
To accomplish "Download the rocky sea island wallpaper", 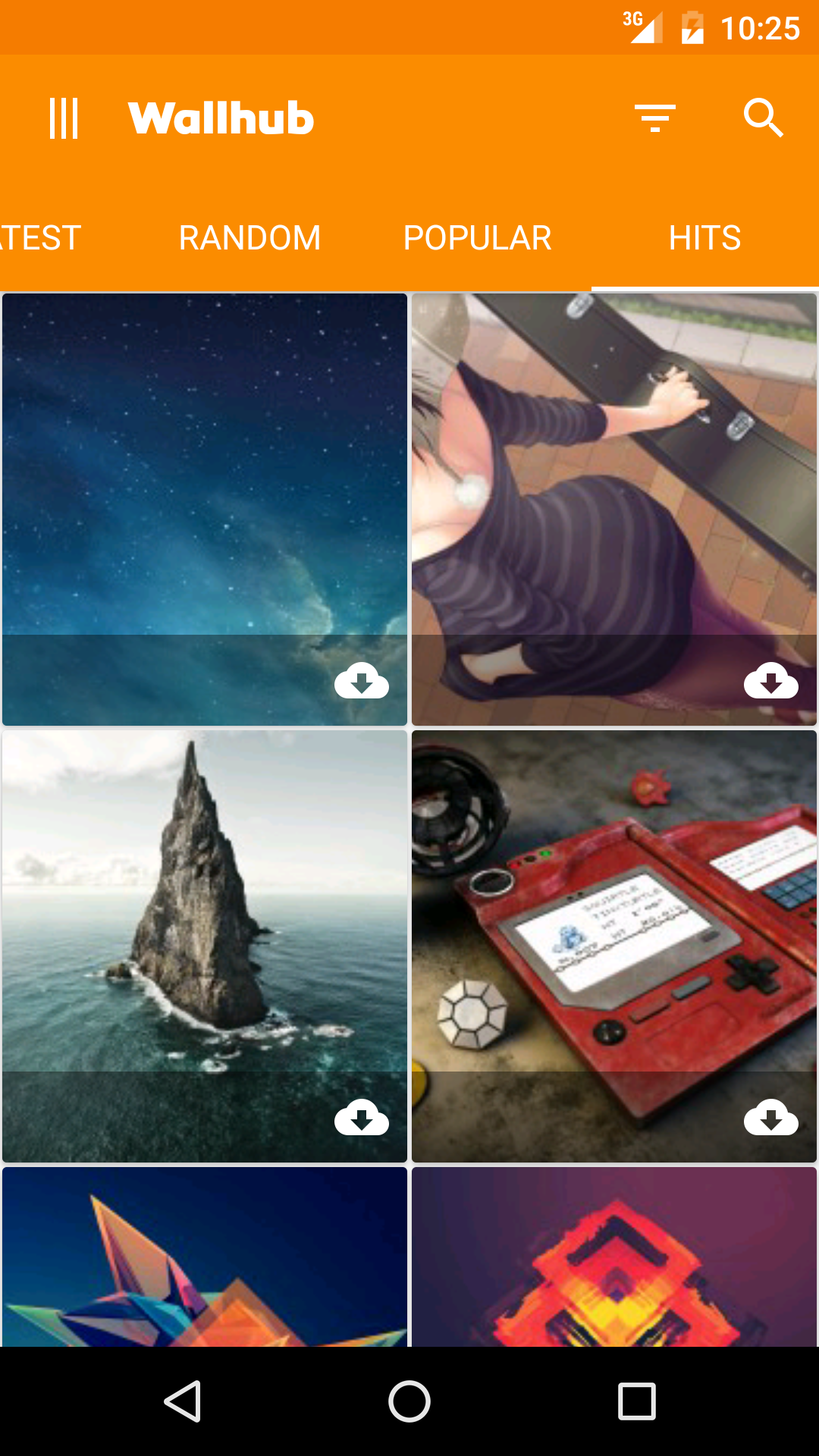I will (x=362, y=1118).
